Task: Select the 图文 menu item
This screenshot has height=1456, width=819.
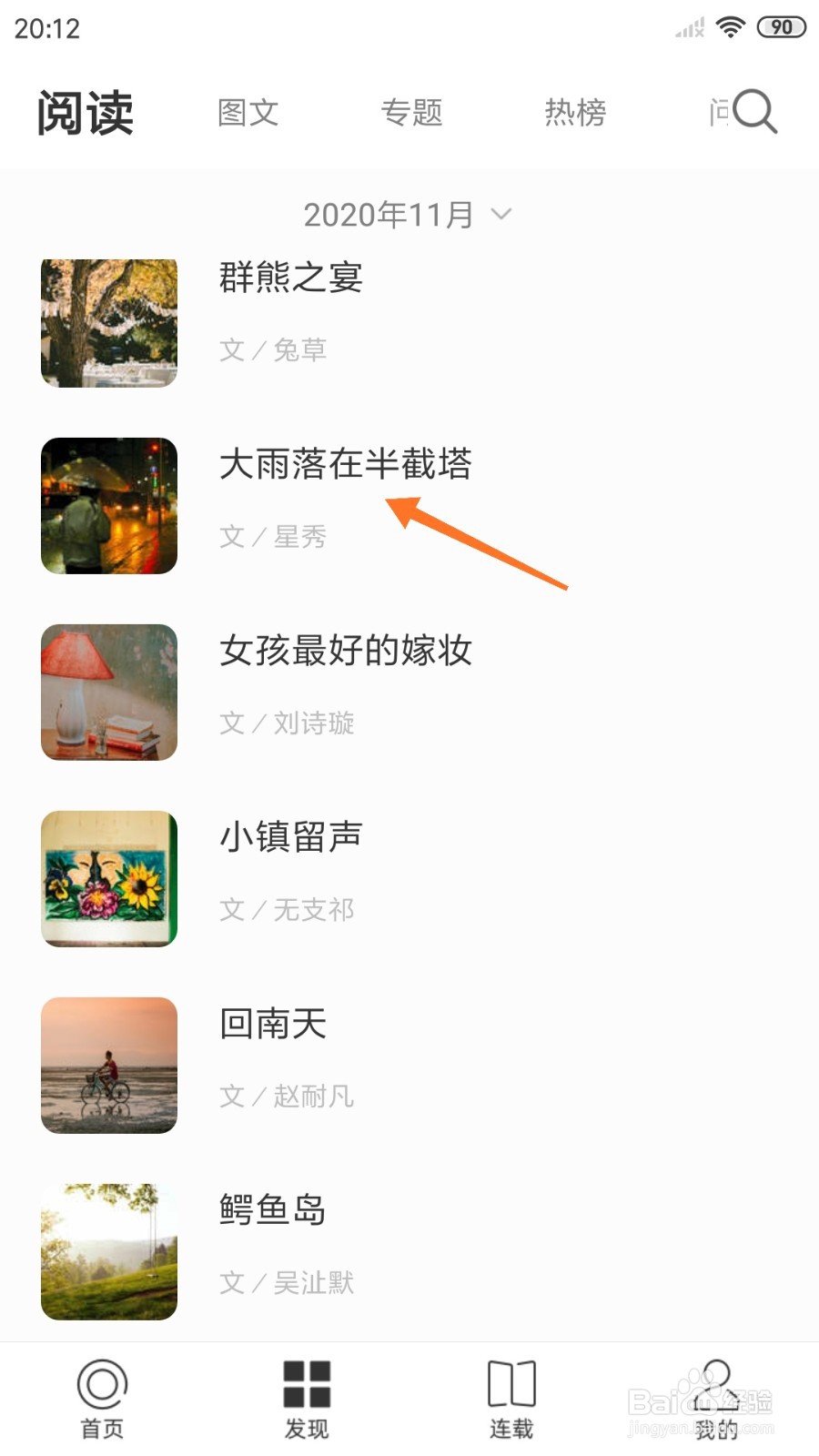Action: click(x=248, y=113)
